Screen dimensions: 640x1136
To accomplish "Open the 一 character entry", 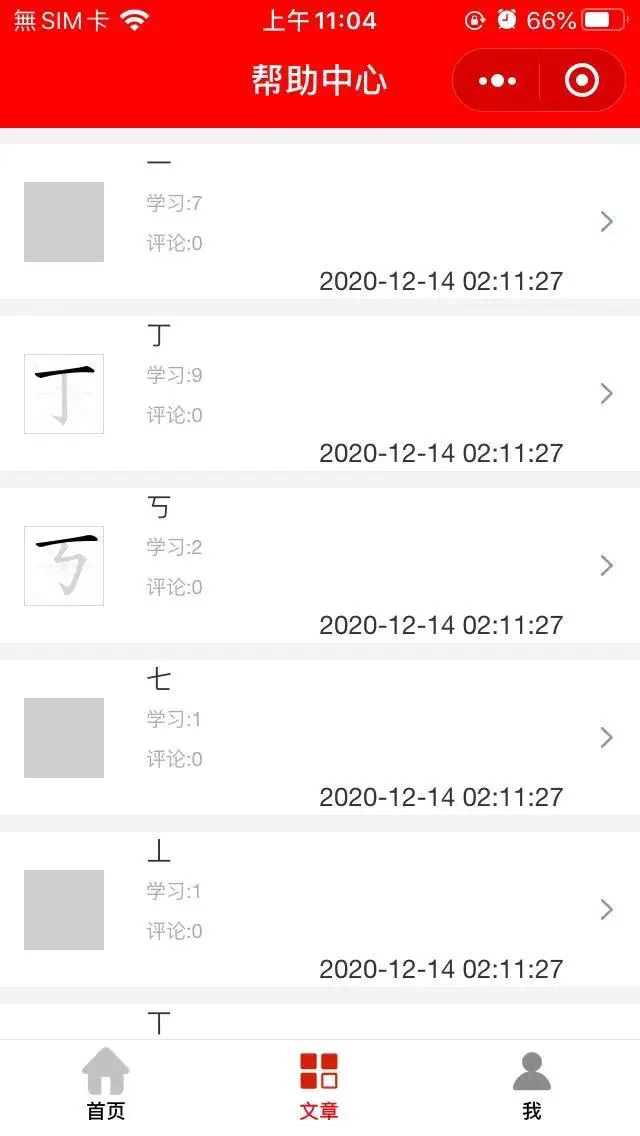I will [320, 222].
